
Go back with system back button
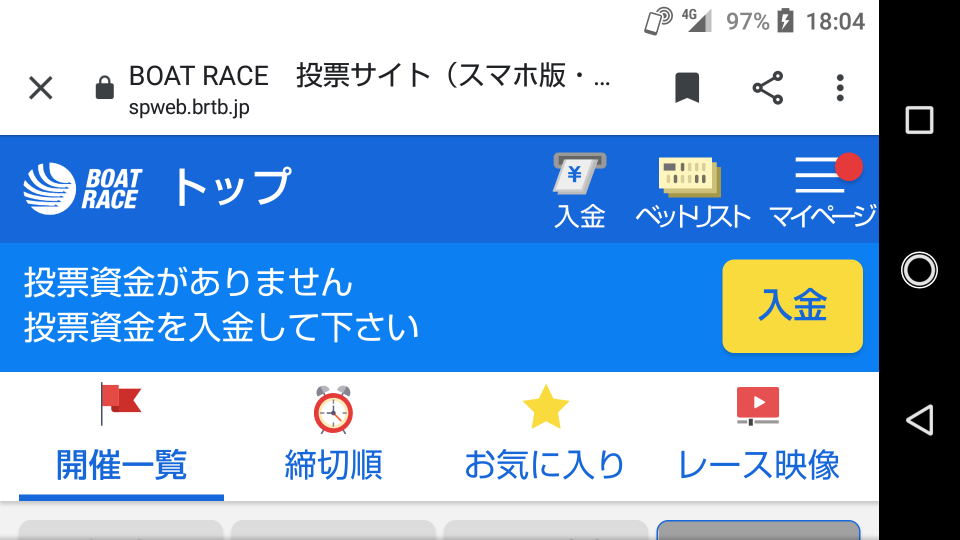tap(919, 420)
